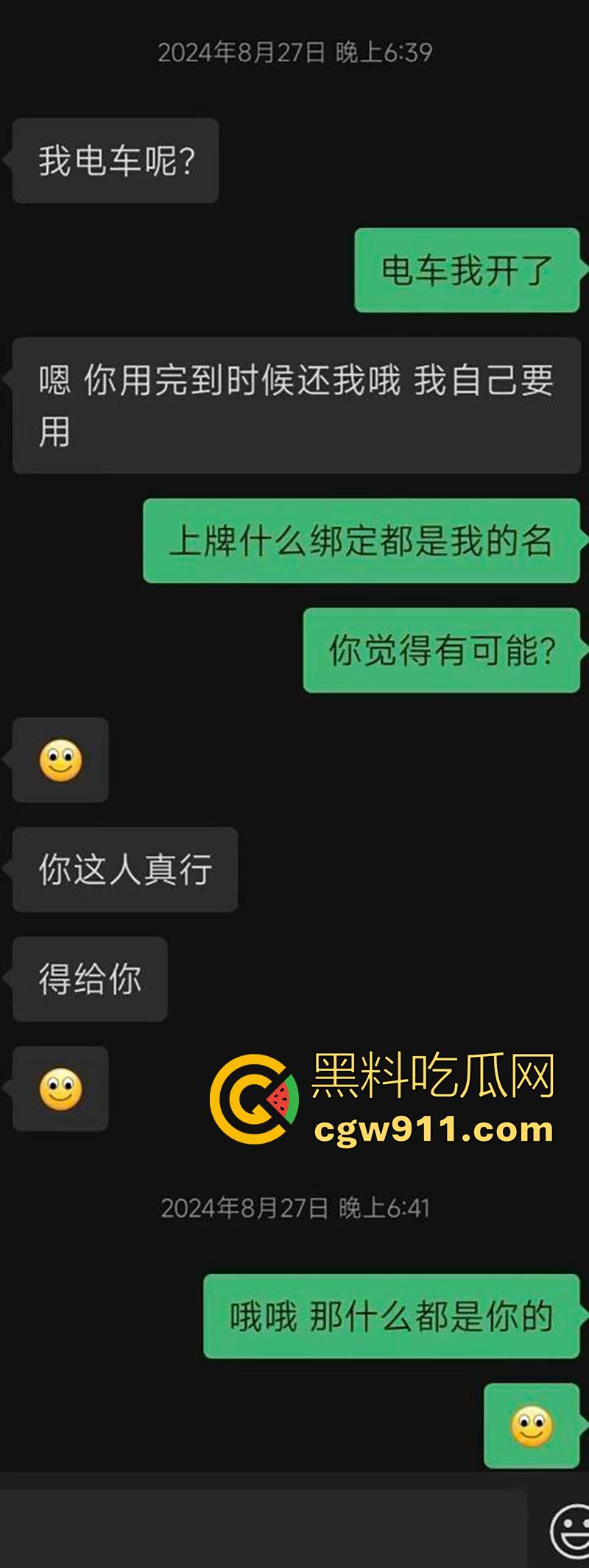Tap the long gray message about returning it

click(294, 404)
